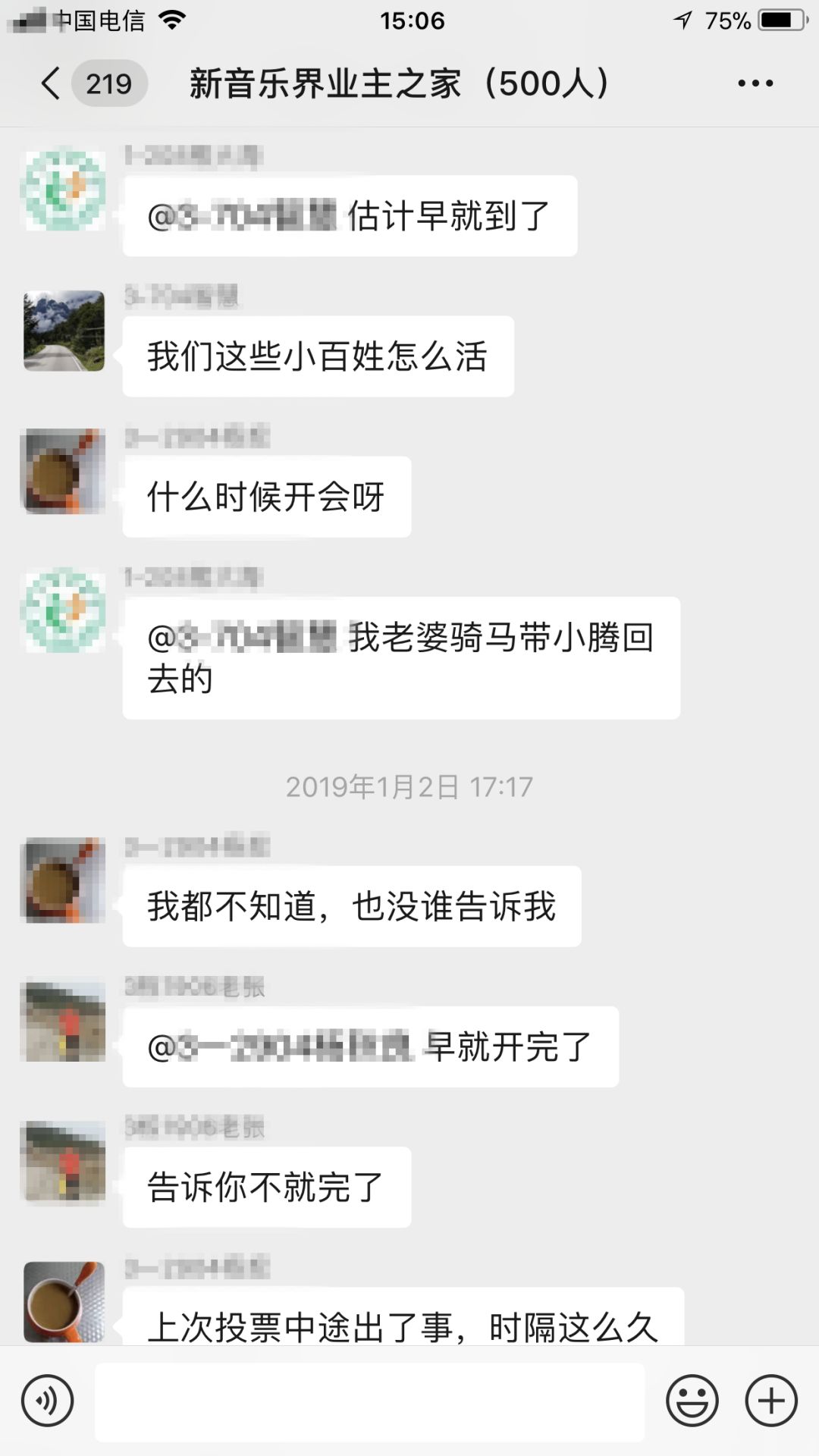
Task: Tap avatar beside 估计早就到了 message
Action: pos(64,190)
